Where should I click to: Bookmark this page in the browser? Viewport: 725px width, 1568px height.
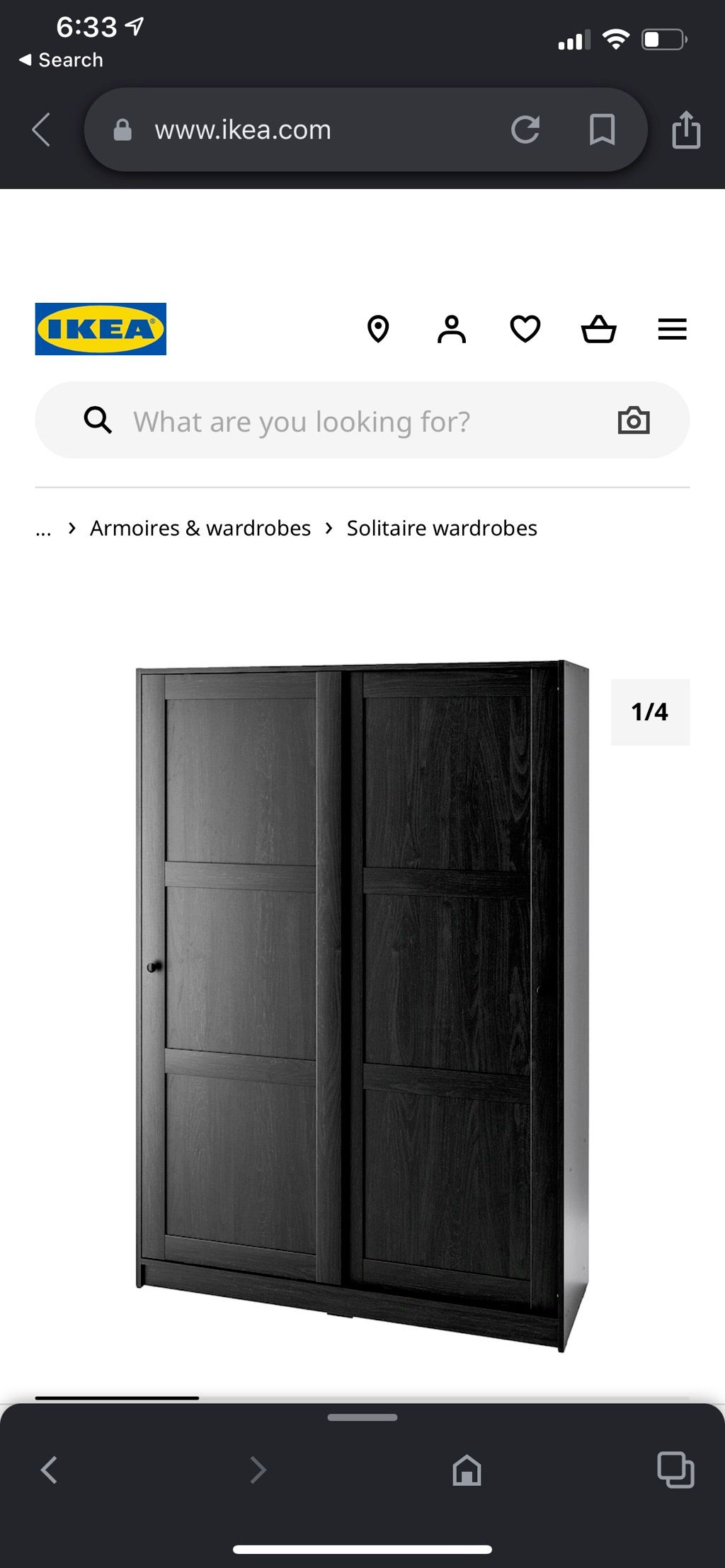pos(602,130)
